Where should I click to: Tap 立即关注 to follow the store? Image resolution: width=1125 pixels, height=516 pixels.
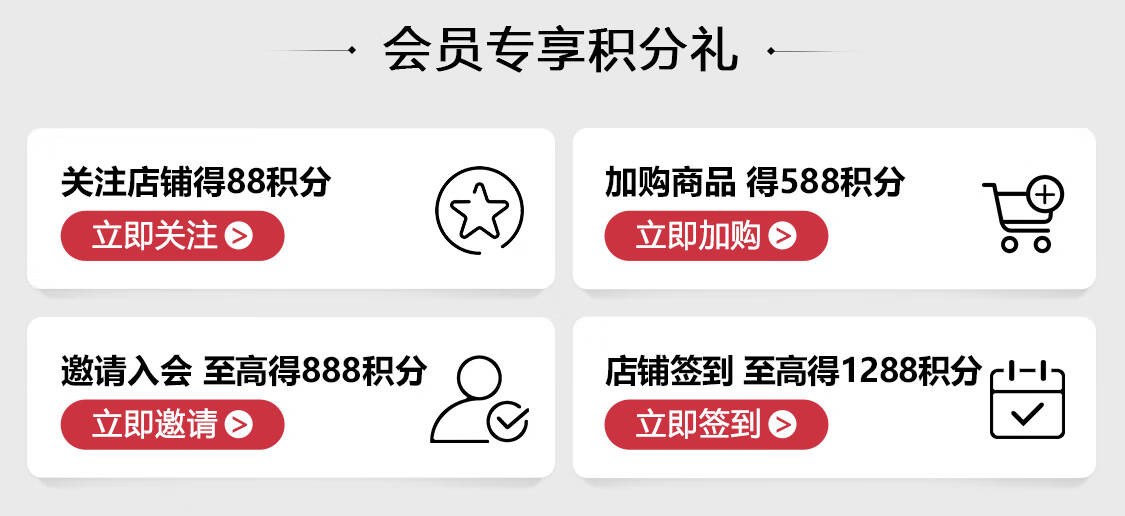click(172, 235)
